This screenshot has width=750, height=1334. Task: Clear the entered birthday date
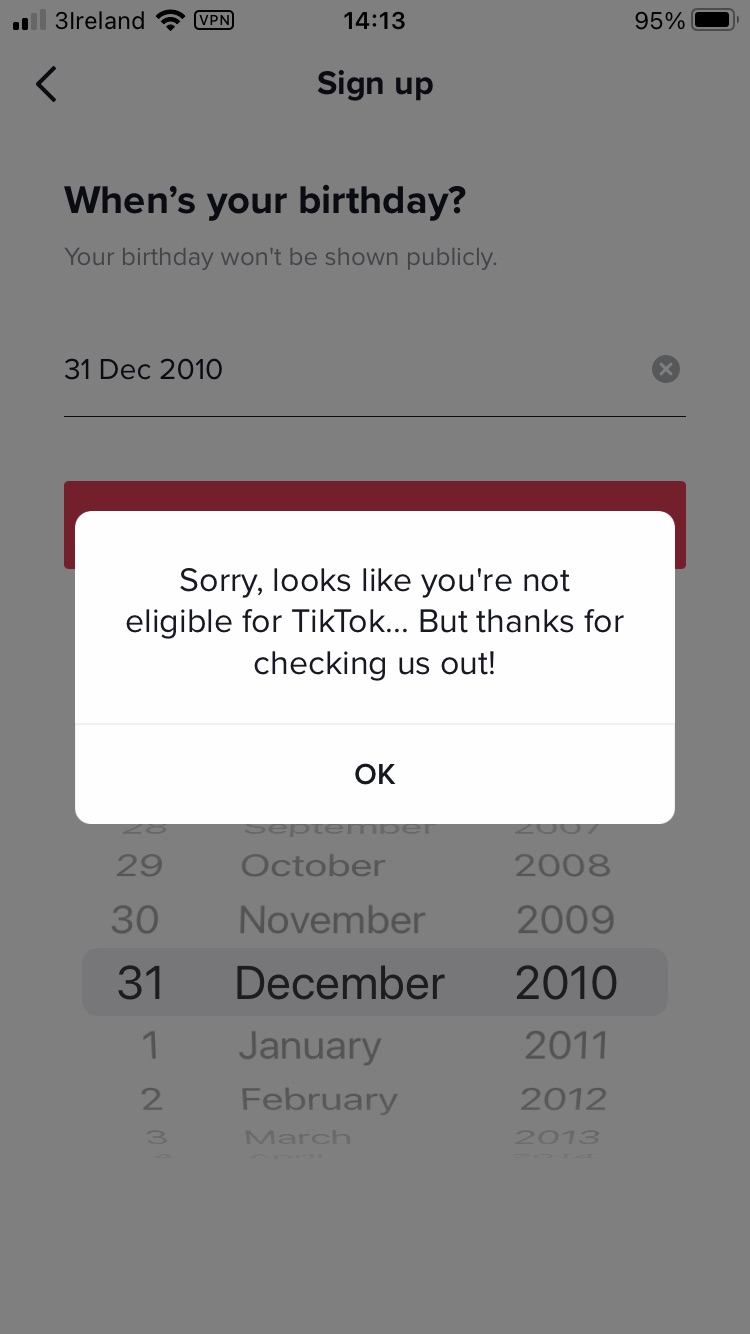(665, 369)
